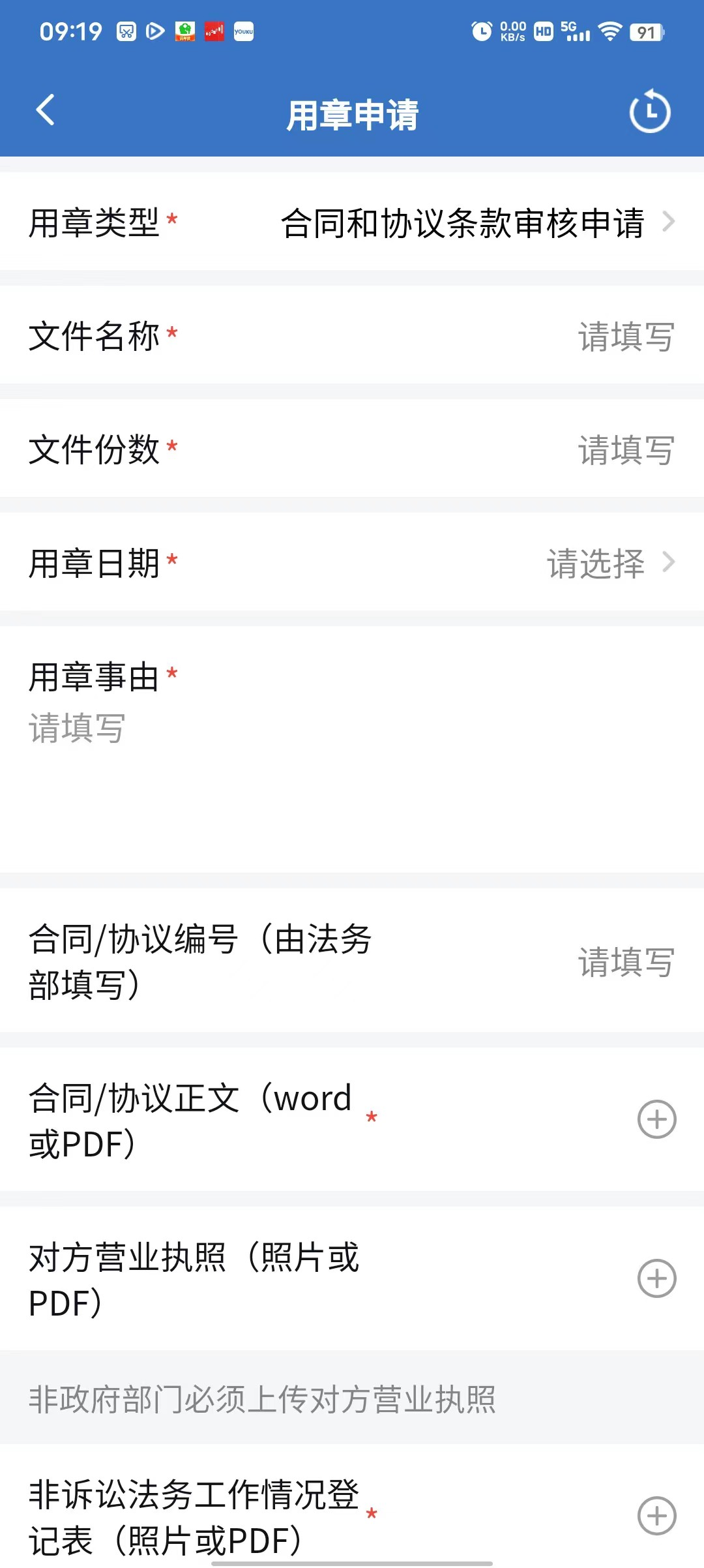
Task: Add attachment for 合同/协议正文
Action: tap(656, 1120)
